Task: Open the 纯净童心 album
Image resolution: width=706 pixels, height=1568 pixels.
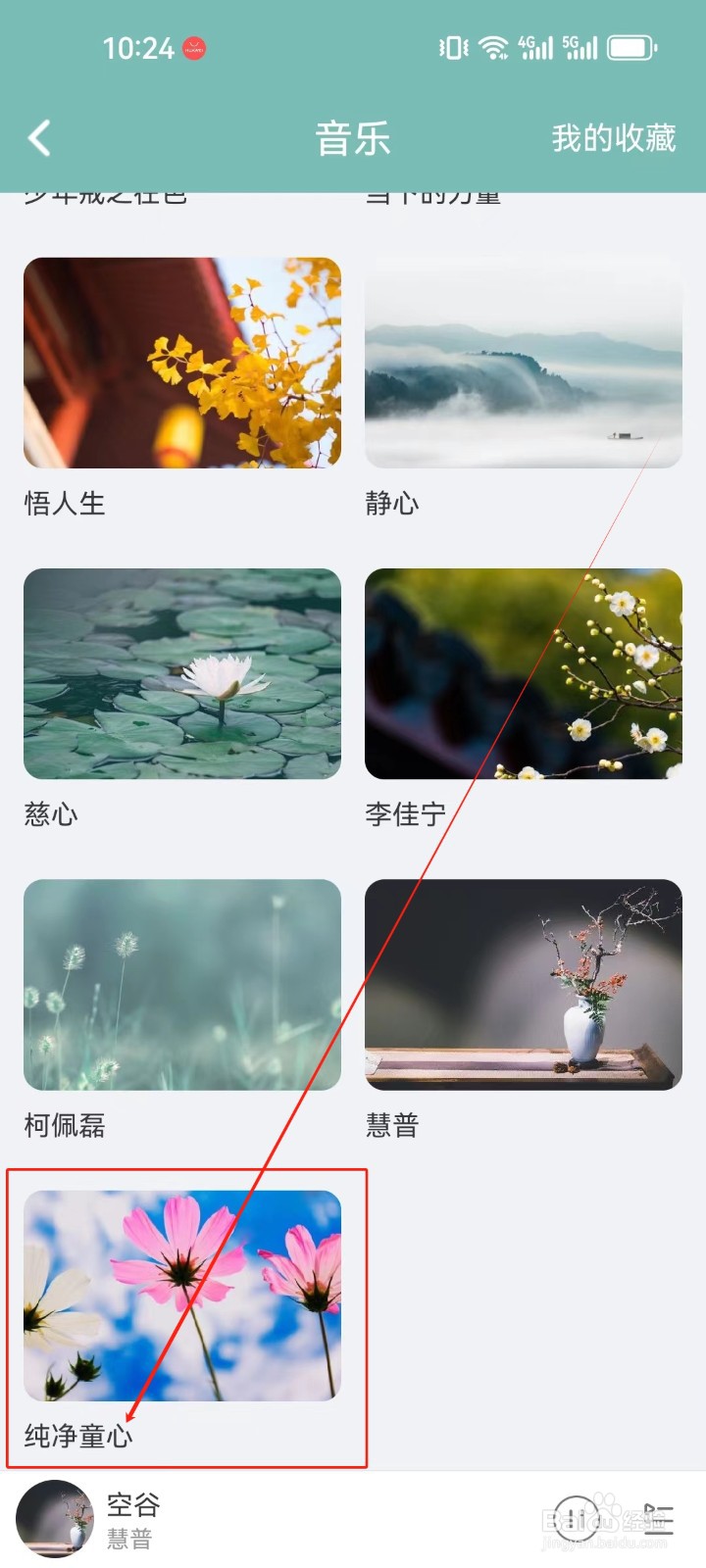Action: [182, 1294]
